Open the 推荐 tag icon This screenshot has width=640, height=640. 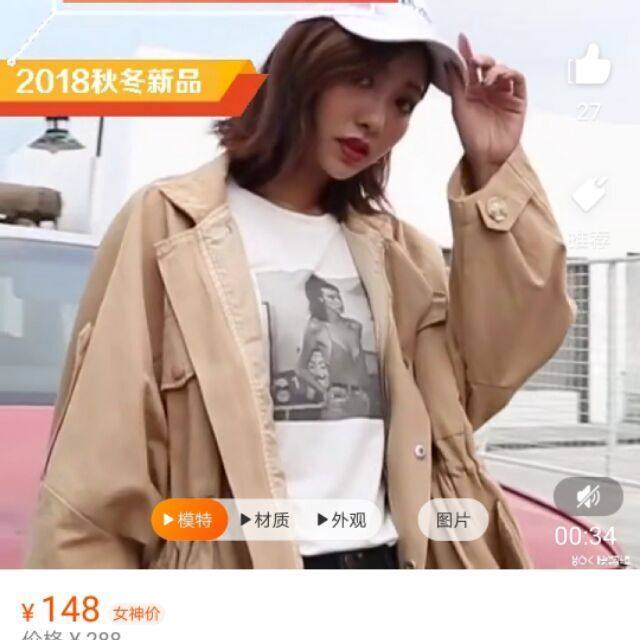click(x=589, y=197)
